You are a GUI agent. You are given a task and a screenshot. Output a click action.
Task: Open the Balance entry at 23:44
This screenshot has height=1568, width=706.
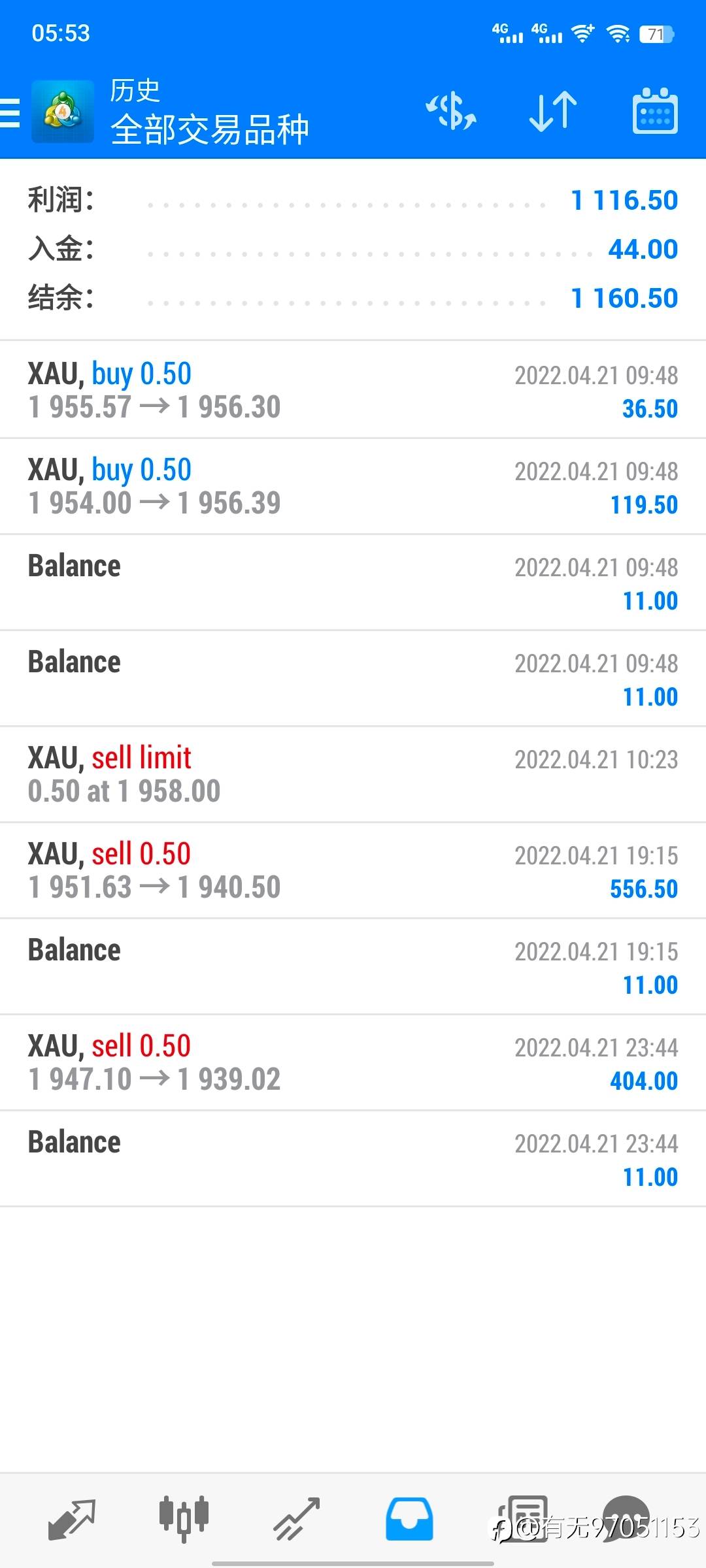pyautogui.click(x=353, y=1158)
